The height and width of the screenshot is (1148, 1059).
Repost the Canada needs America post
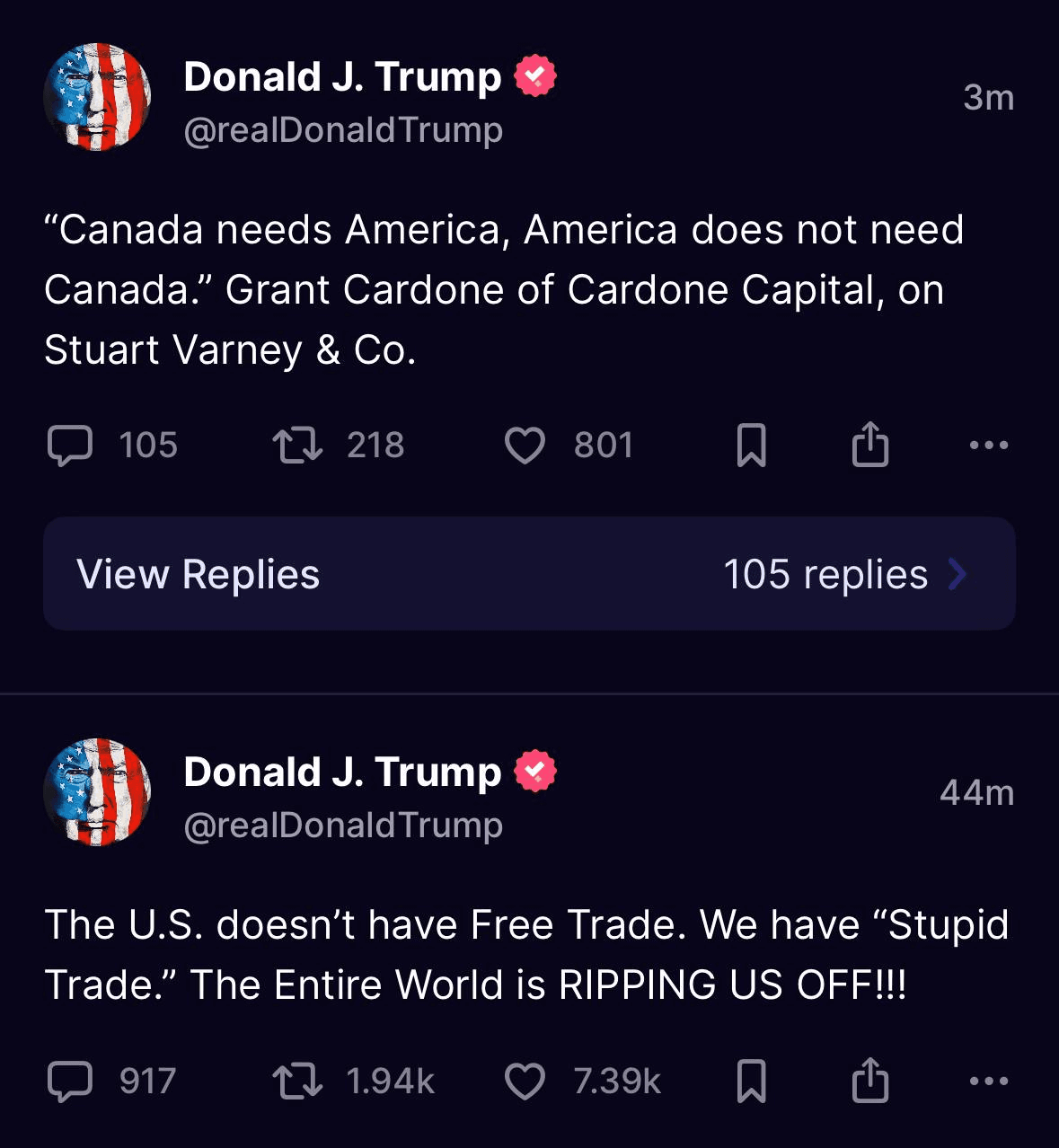(297, 446)
